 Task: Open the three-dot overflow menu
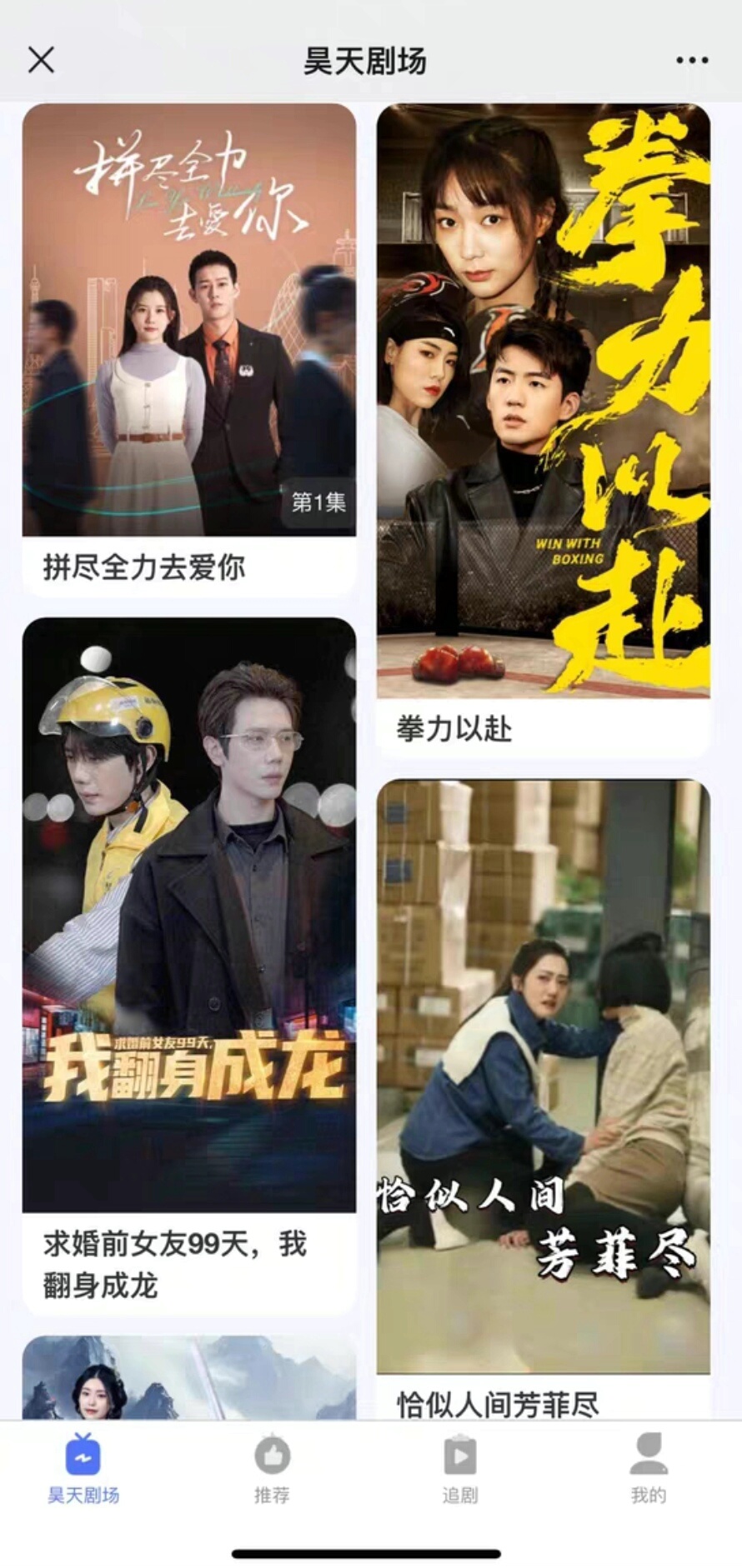pos(692,60)
